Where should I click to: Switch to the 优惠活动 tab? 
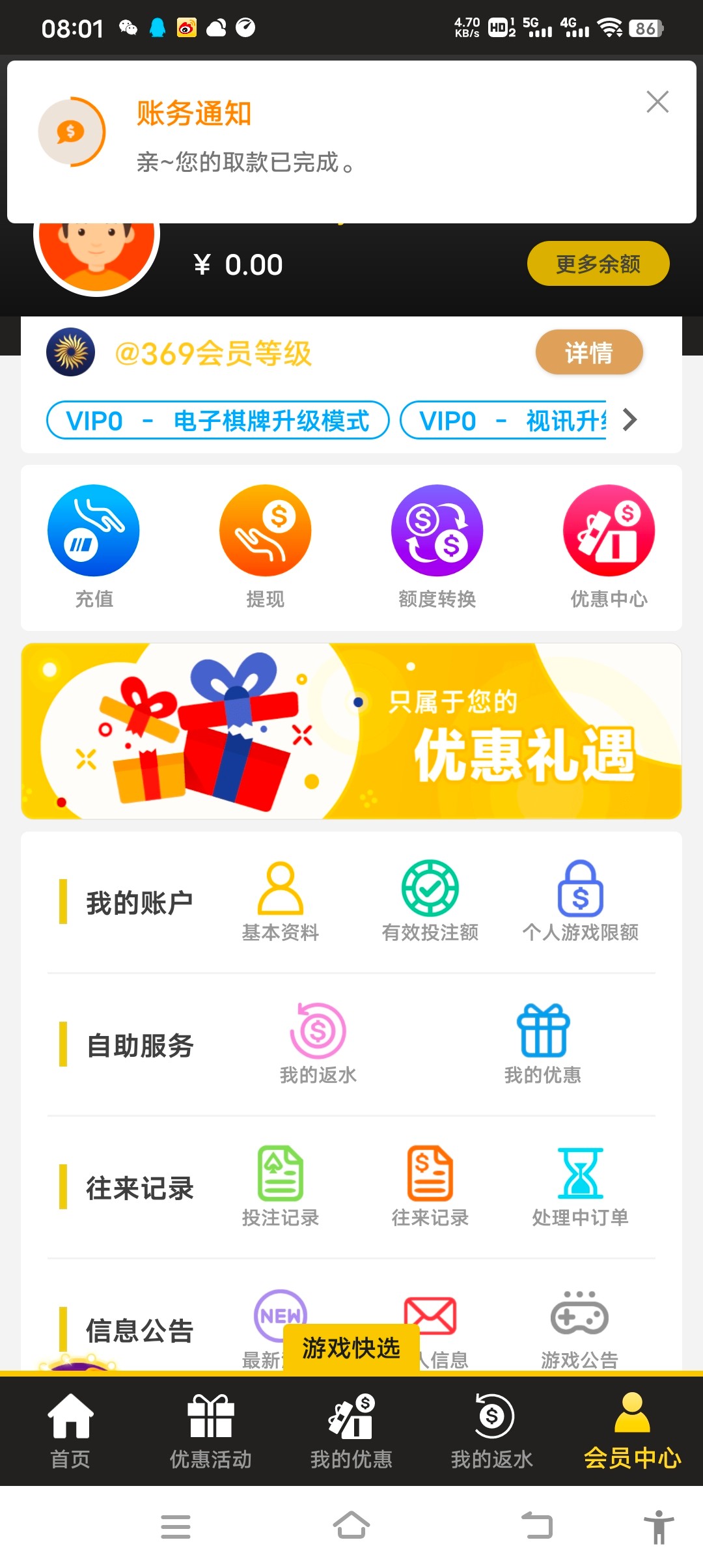(211, 1431)
